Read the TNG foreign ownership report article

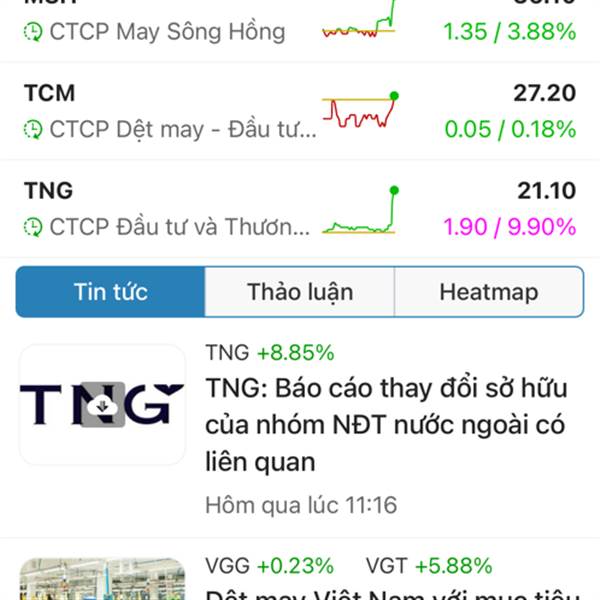click(385, 425)
